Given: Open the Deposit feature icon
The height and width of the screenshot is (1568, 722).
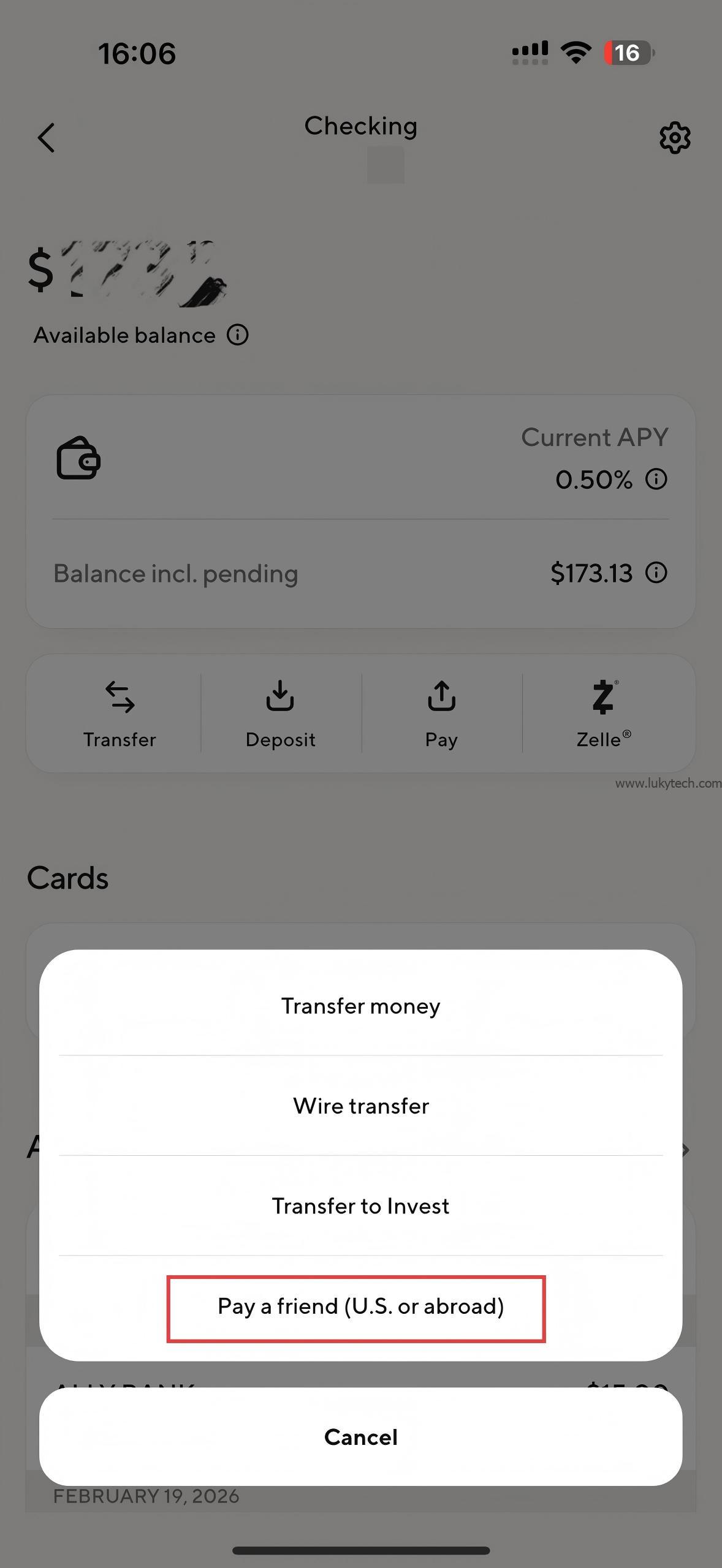Looking at the screenshot, I should click(281, 698).
